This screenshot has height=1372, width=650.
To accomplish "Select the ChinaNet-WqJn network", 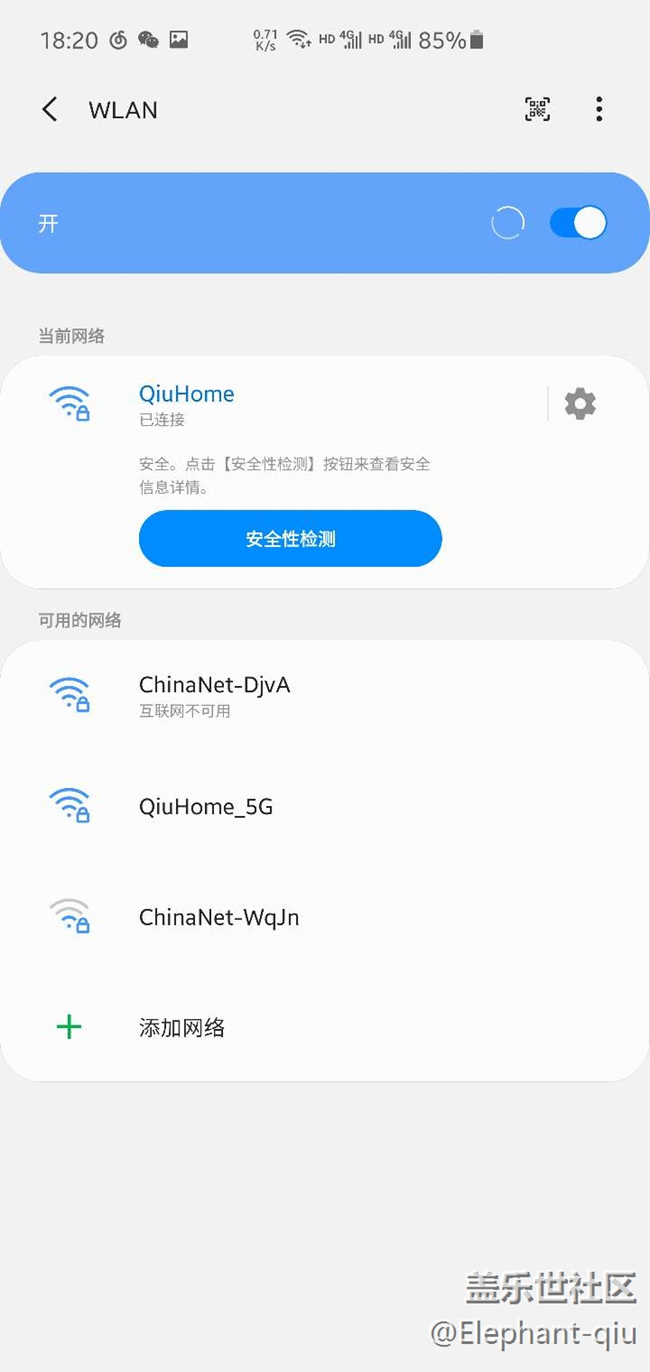I will point(325,917).
